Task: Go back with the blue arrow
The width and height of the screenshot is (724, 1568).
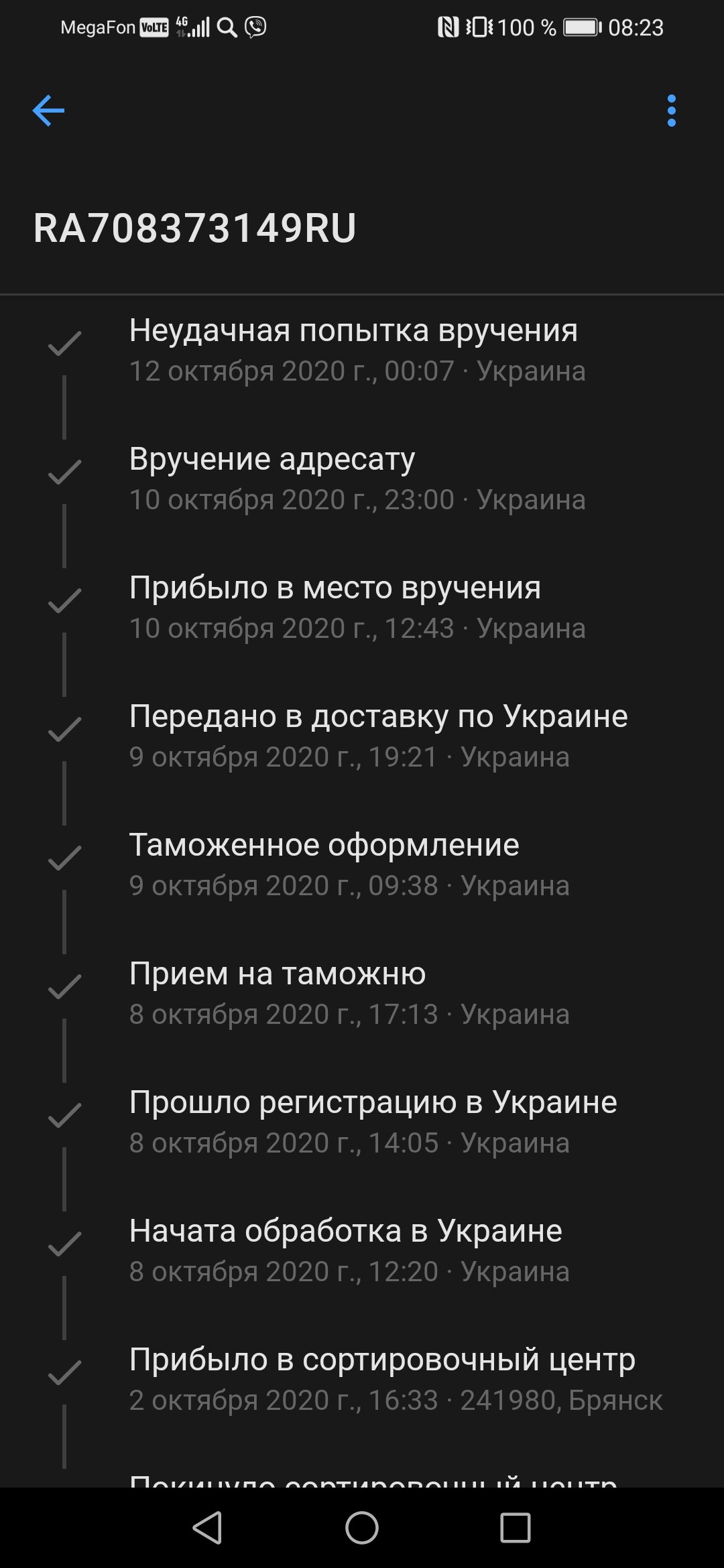Action: click(x=48, y=111)
